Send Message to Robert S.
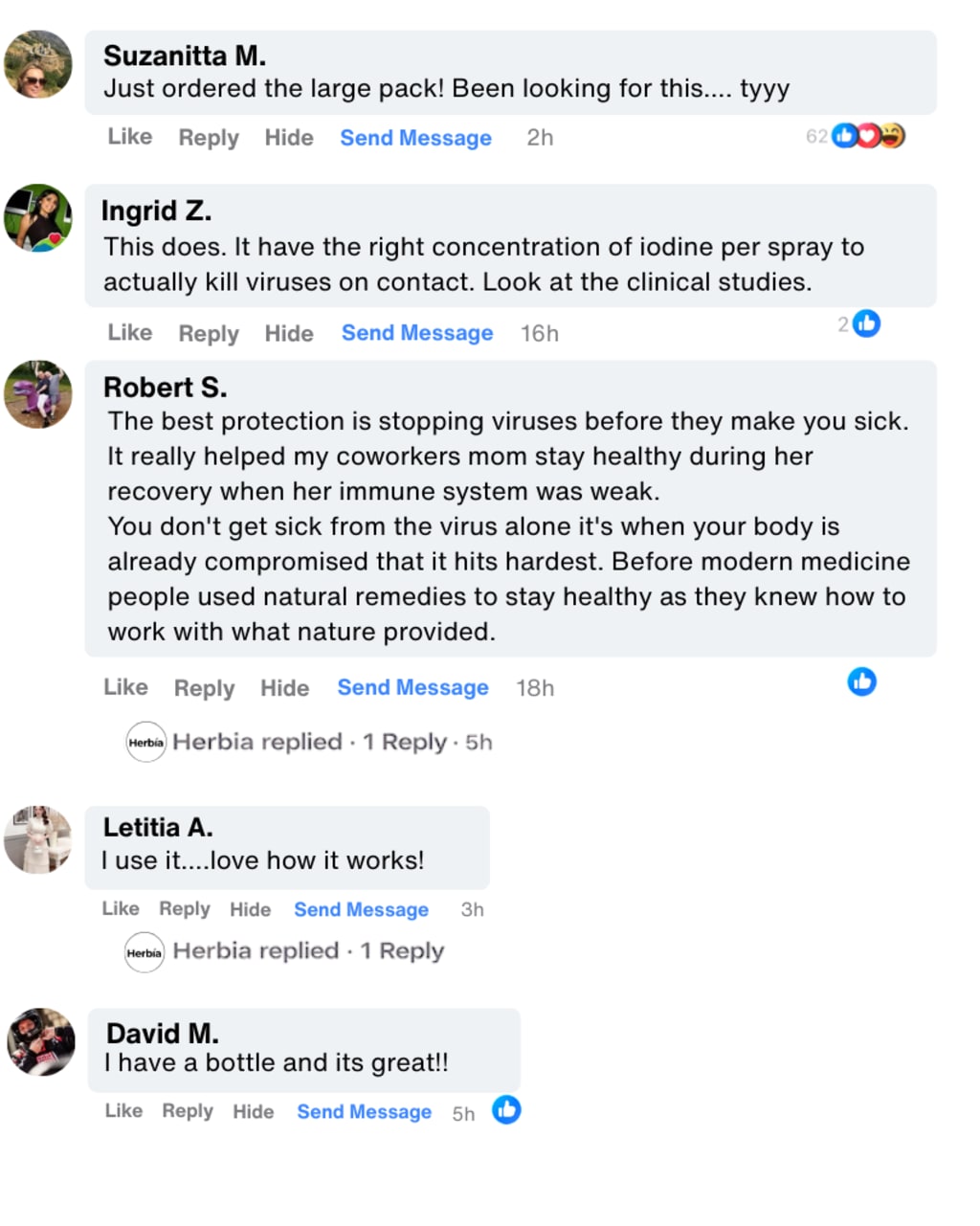The image size is (980, 1226). pyautogui.click(x=412, y=687)
